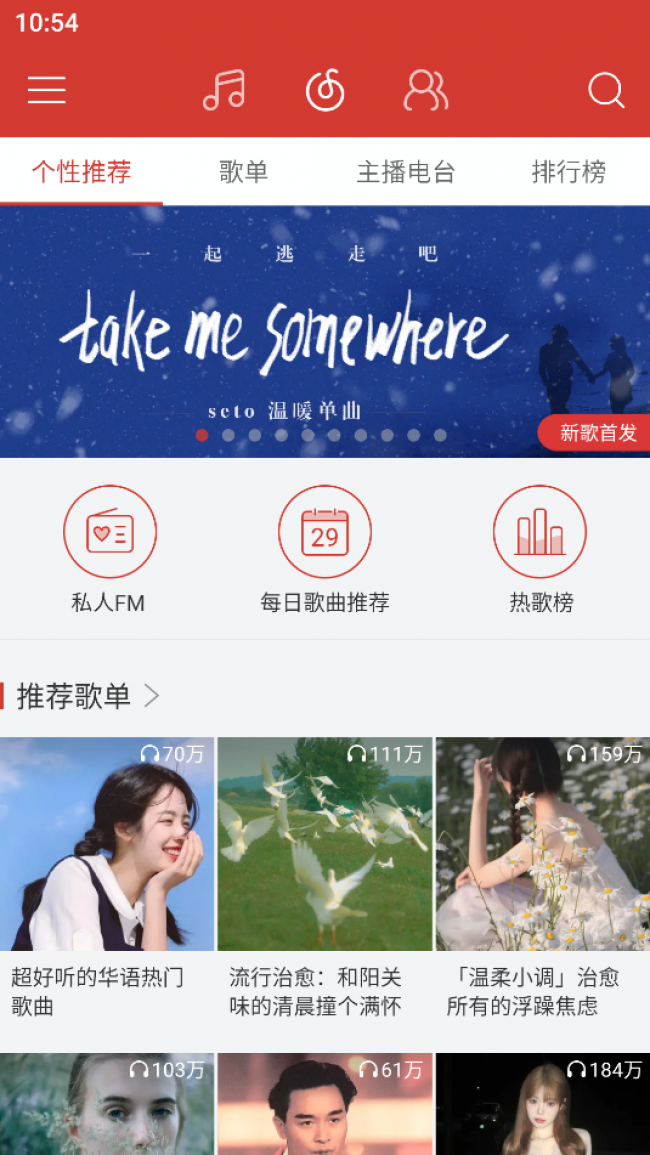Viewport: 650px width, 1155px height.
Task: Select the 个性推荐 tab
Action: (x=81, y=172)
